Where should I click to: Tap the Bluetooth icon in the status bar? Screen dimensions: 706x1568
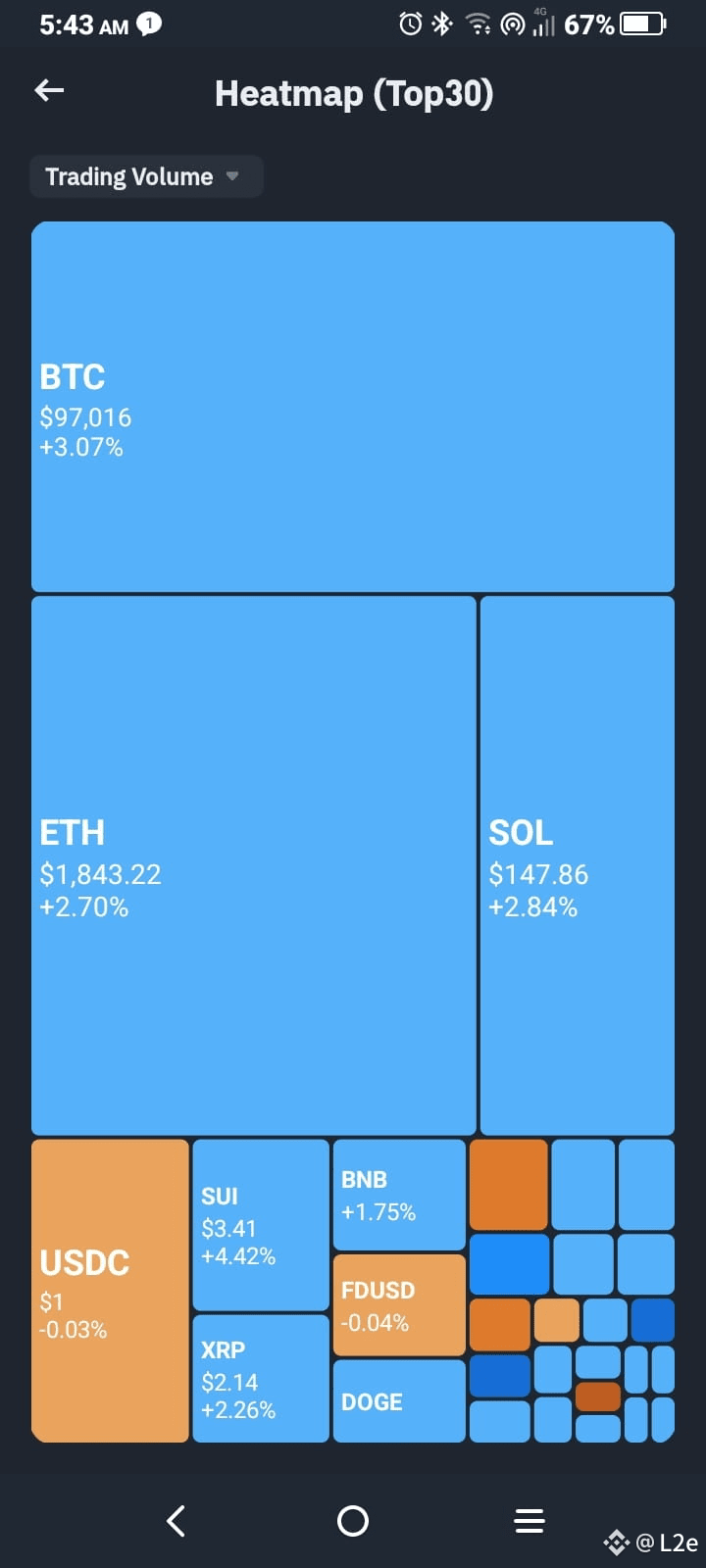(x=441, y=24)
